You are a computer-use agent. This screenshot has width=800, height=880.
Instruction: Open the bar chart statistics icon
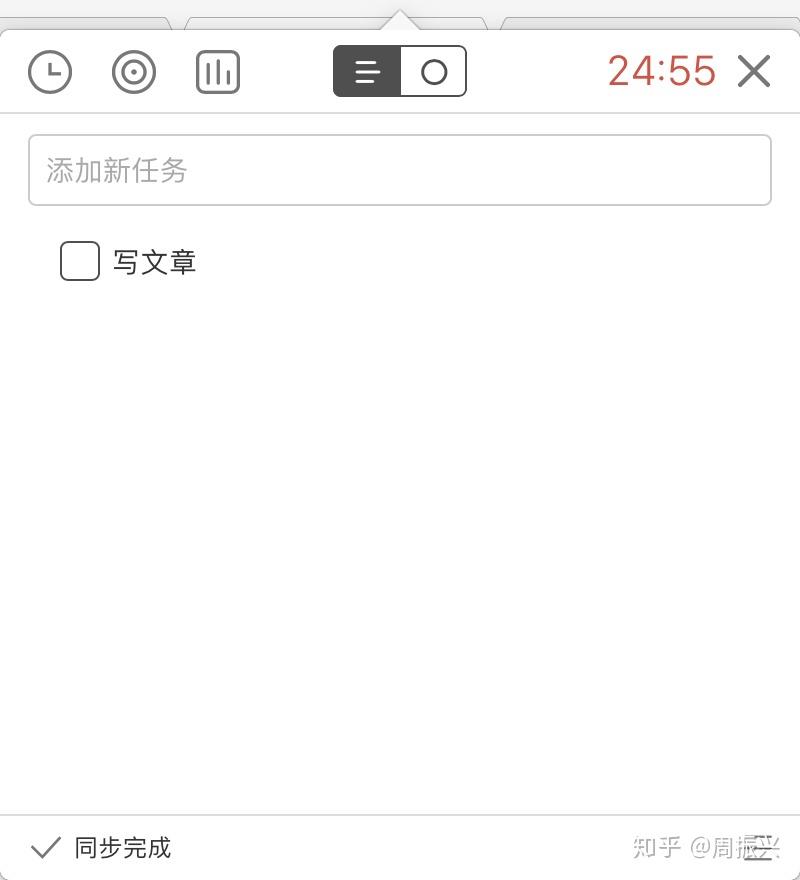(218, 72)
